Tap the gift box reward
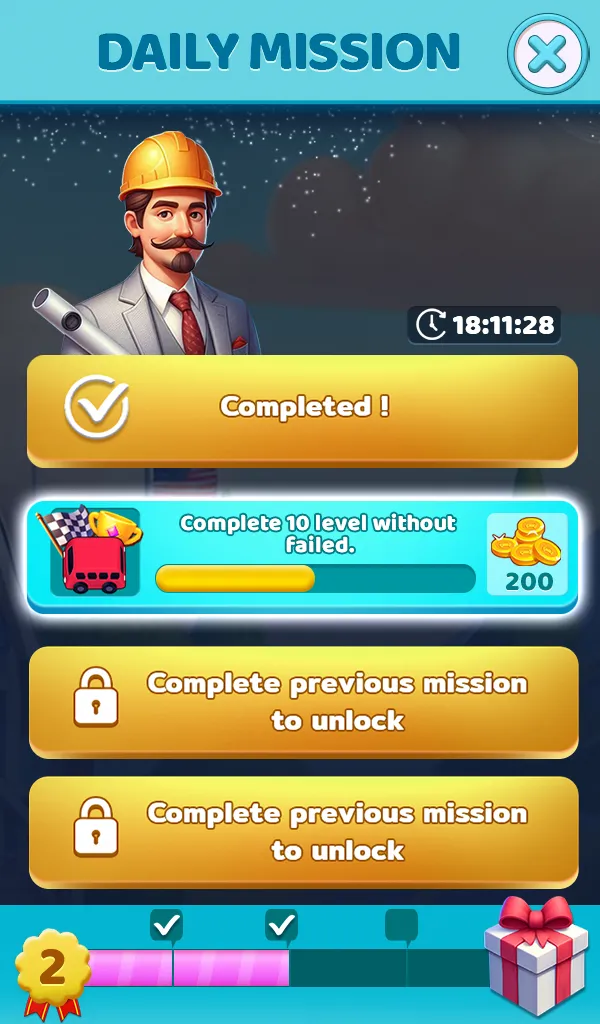 tap(537, 956)
